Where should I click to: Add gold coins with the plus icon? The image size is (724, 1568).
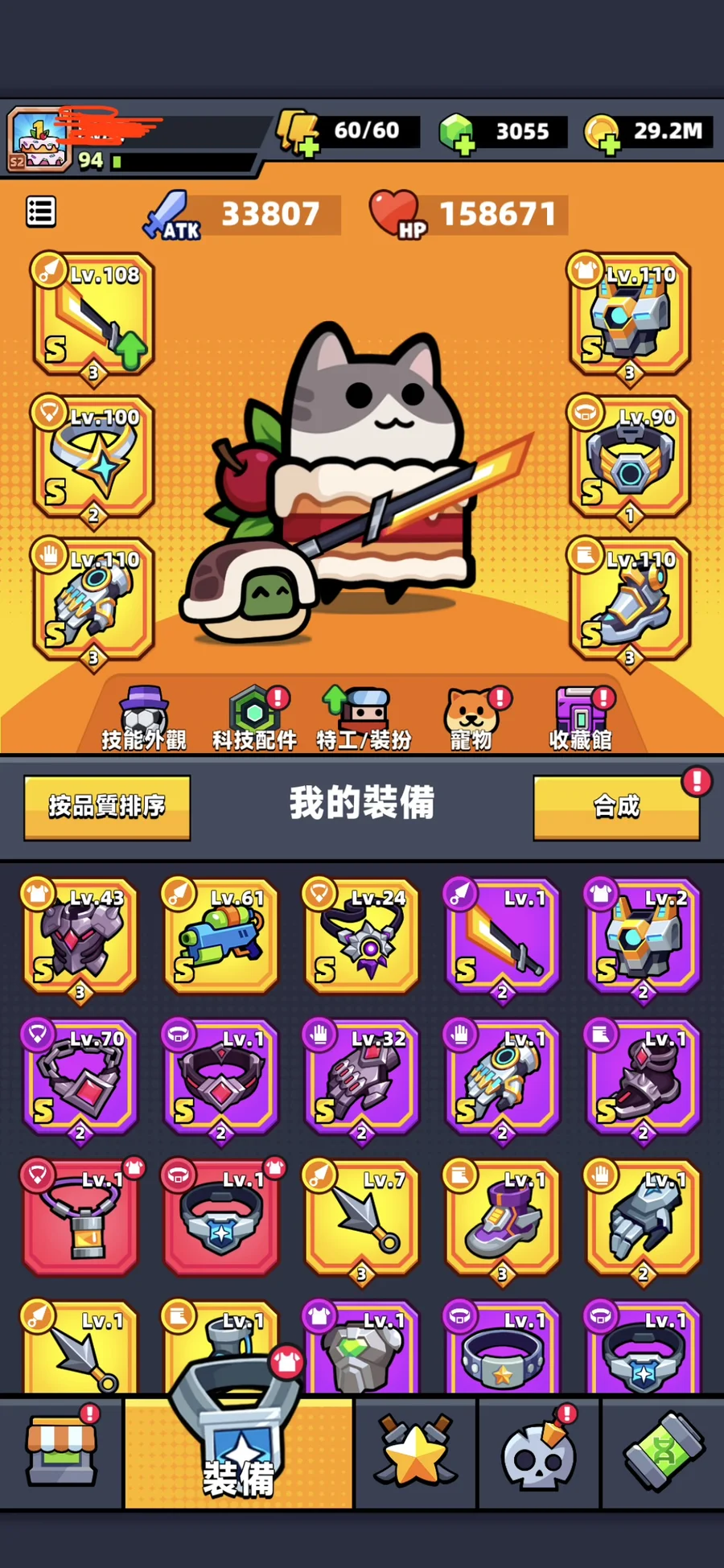pos(610,146)
